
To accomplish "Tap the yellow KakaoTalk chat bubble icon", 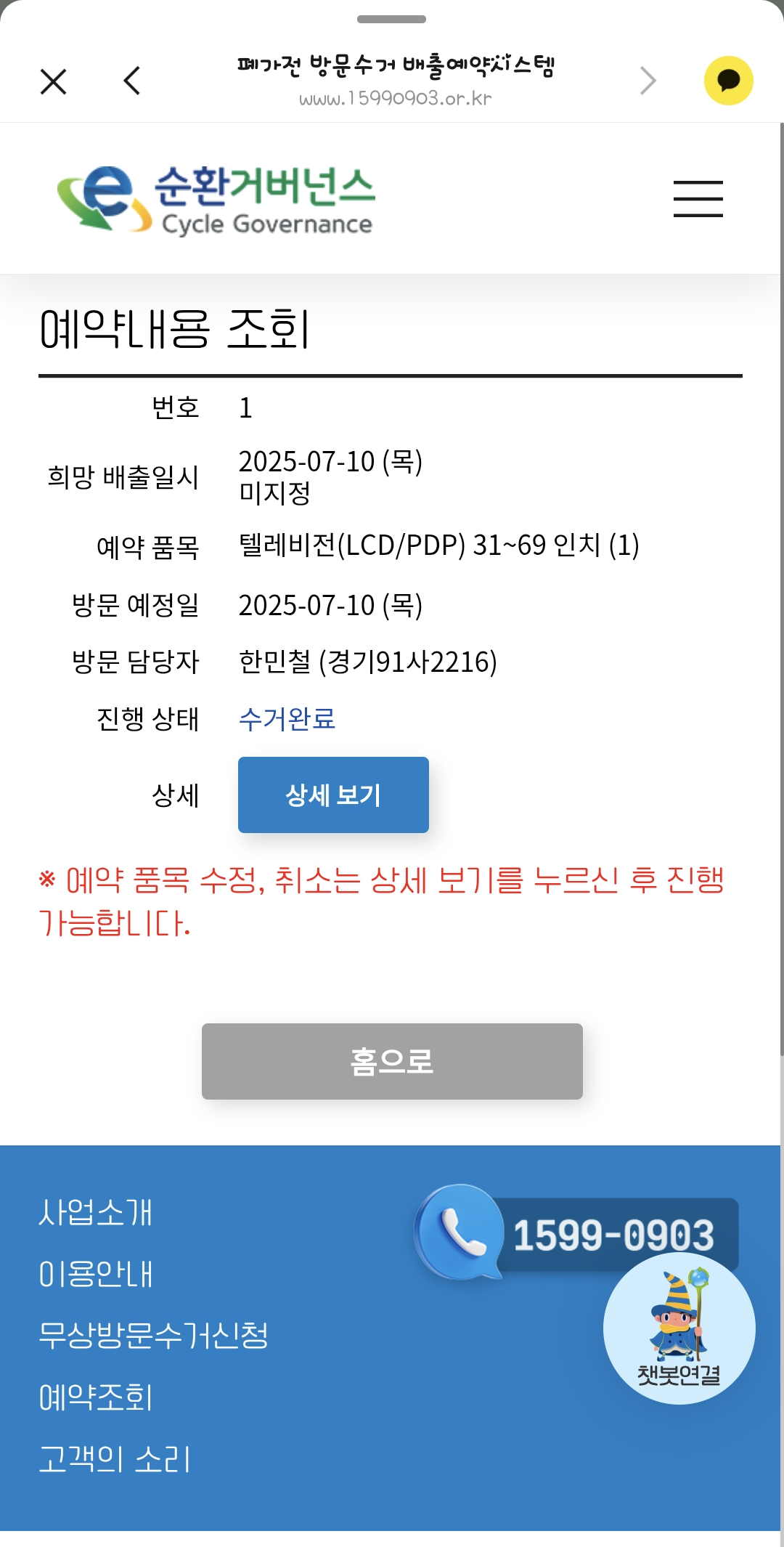I will pos(728,81).
